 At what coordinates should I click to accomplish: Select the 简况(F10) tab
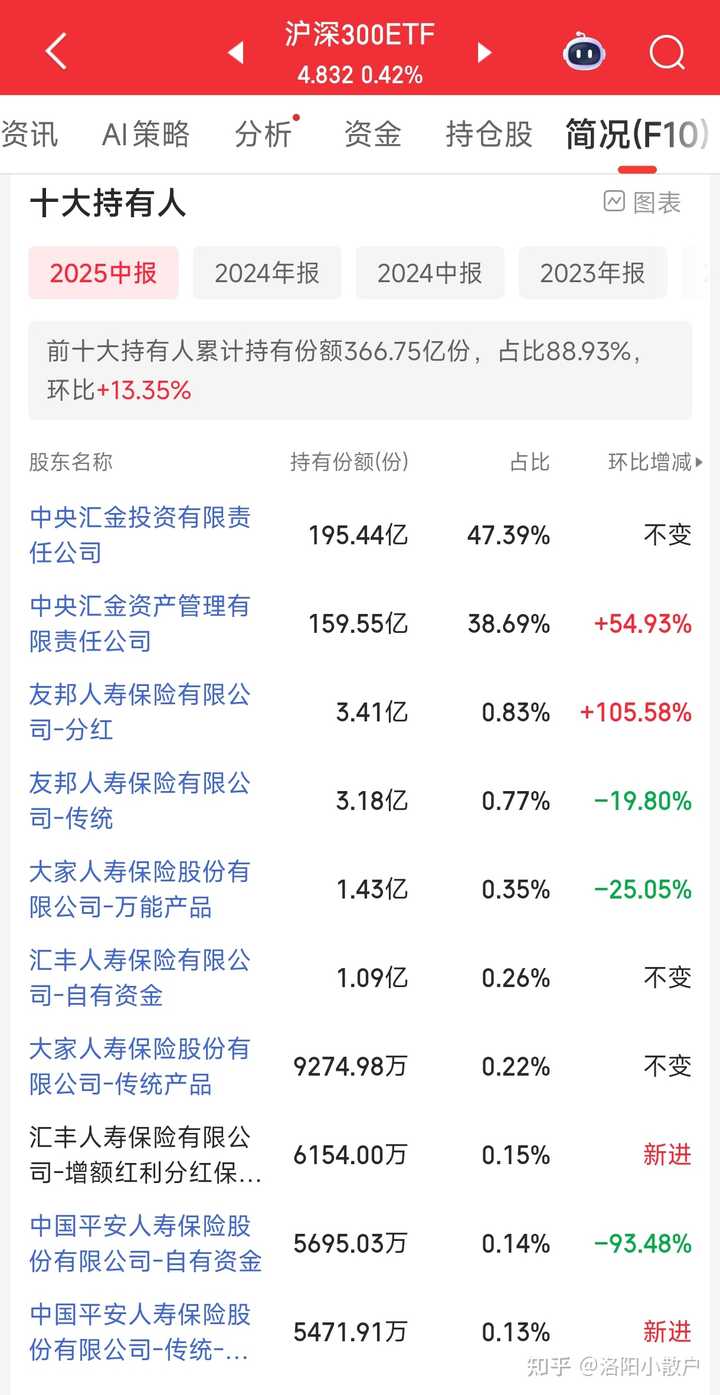636,134
